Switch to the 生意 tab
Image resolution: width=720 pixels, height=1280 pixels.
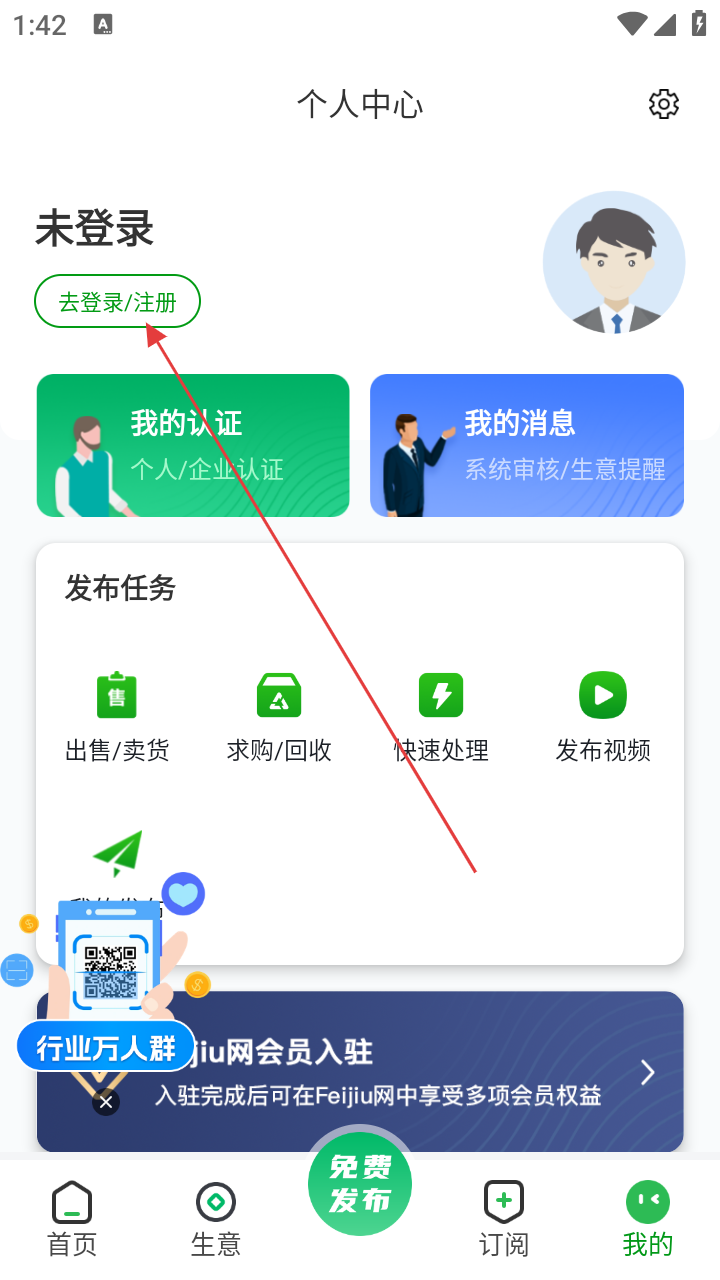(x=216, y=1219)
